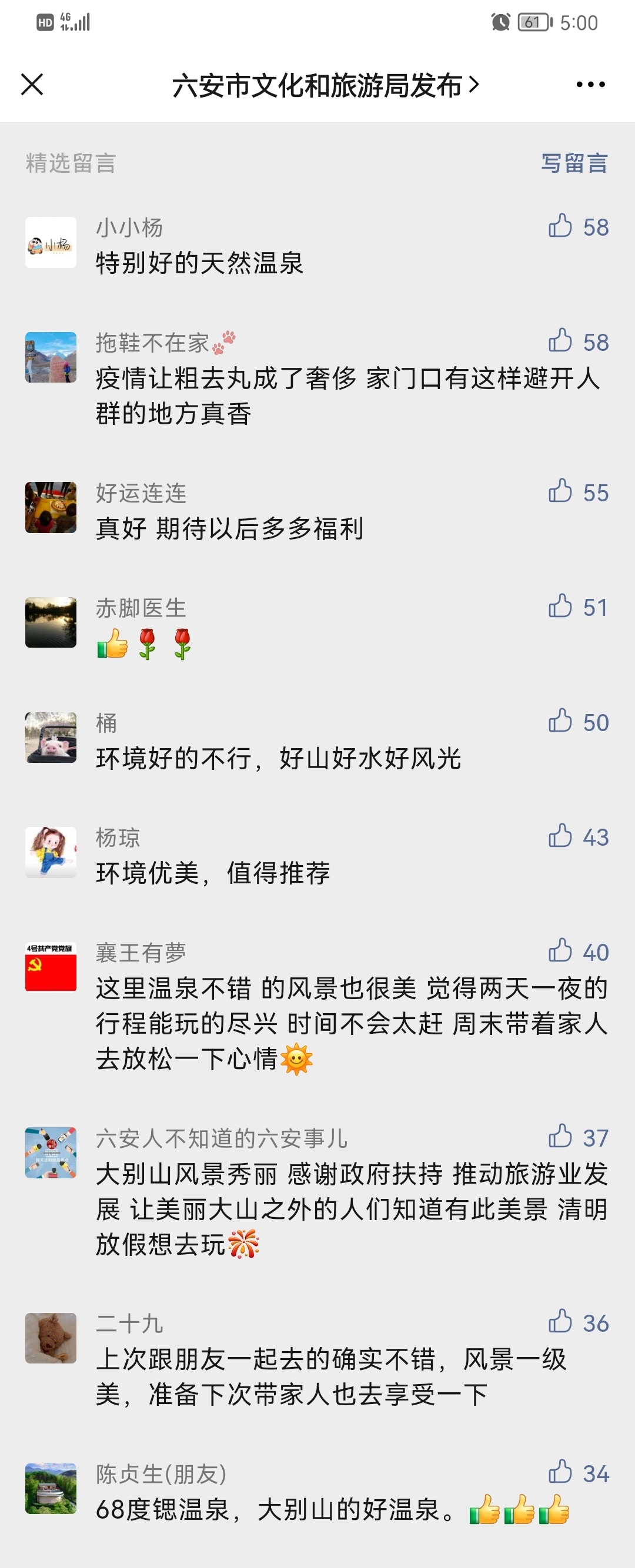Like 陈贞生(朋友)'s comment
Screen dimensions: 635x1568
click(x=560, y=1472)
